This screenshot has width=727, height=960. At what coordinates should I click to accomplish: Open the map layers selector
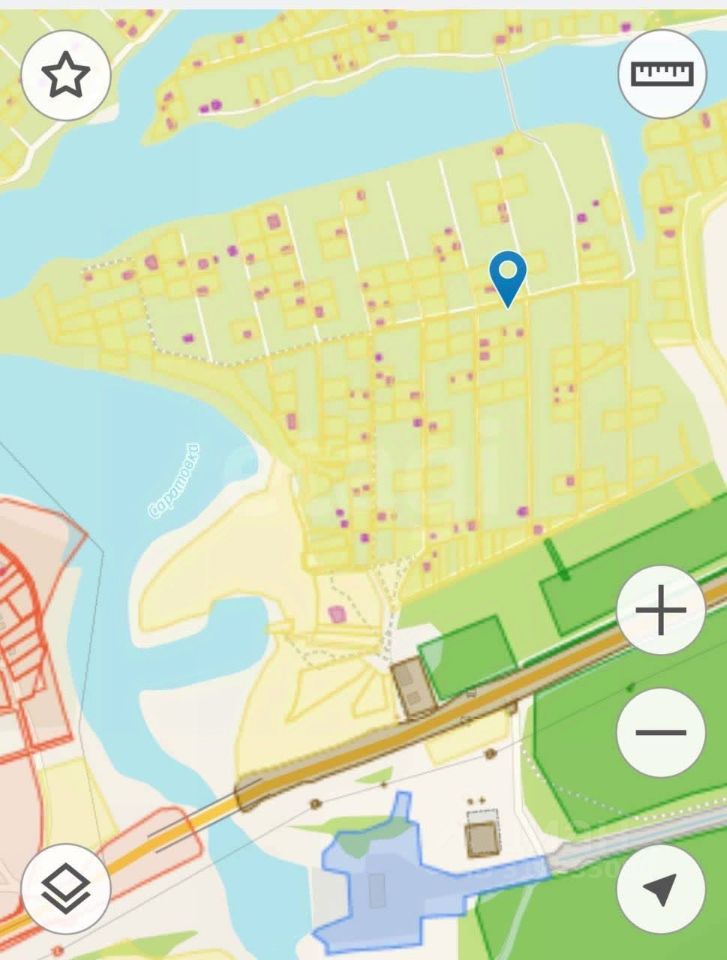[x=66, y=888]
